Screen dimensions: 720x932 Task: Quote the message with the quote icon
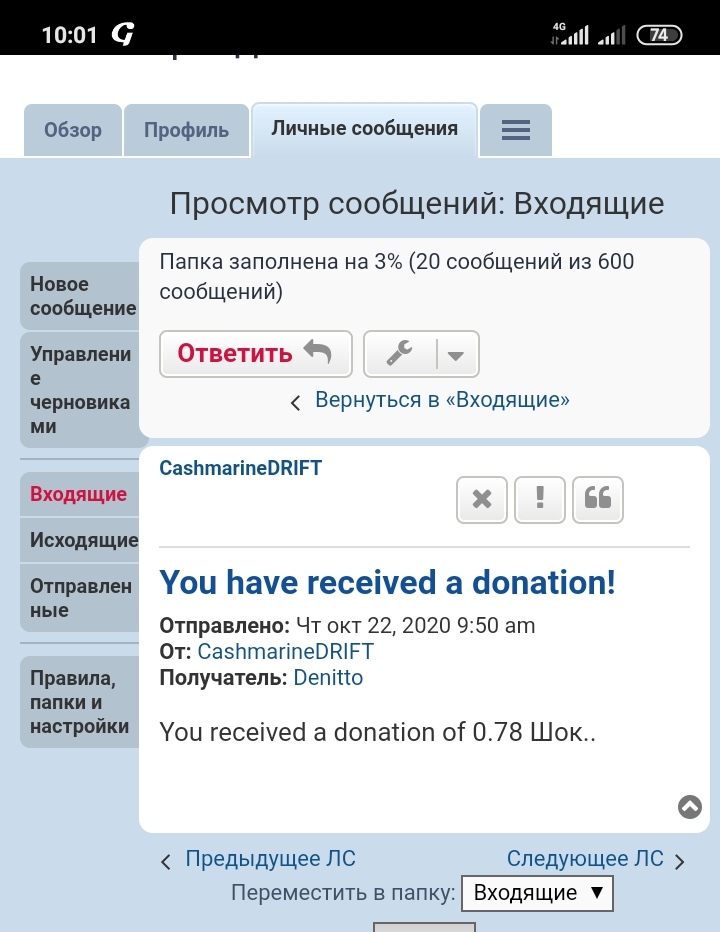pos(598,499)
